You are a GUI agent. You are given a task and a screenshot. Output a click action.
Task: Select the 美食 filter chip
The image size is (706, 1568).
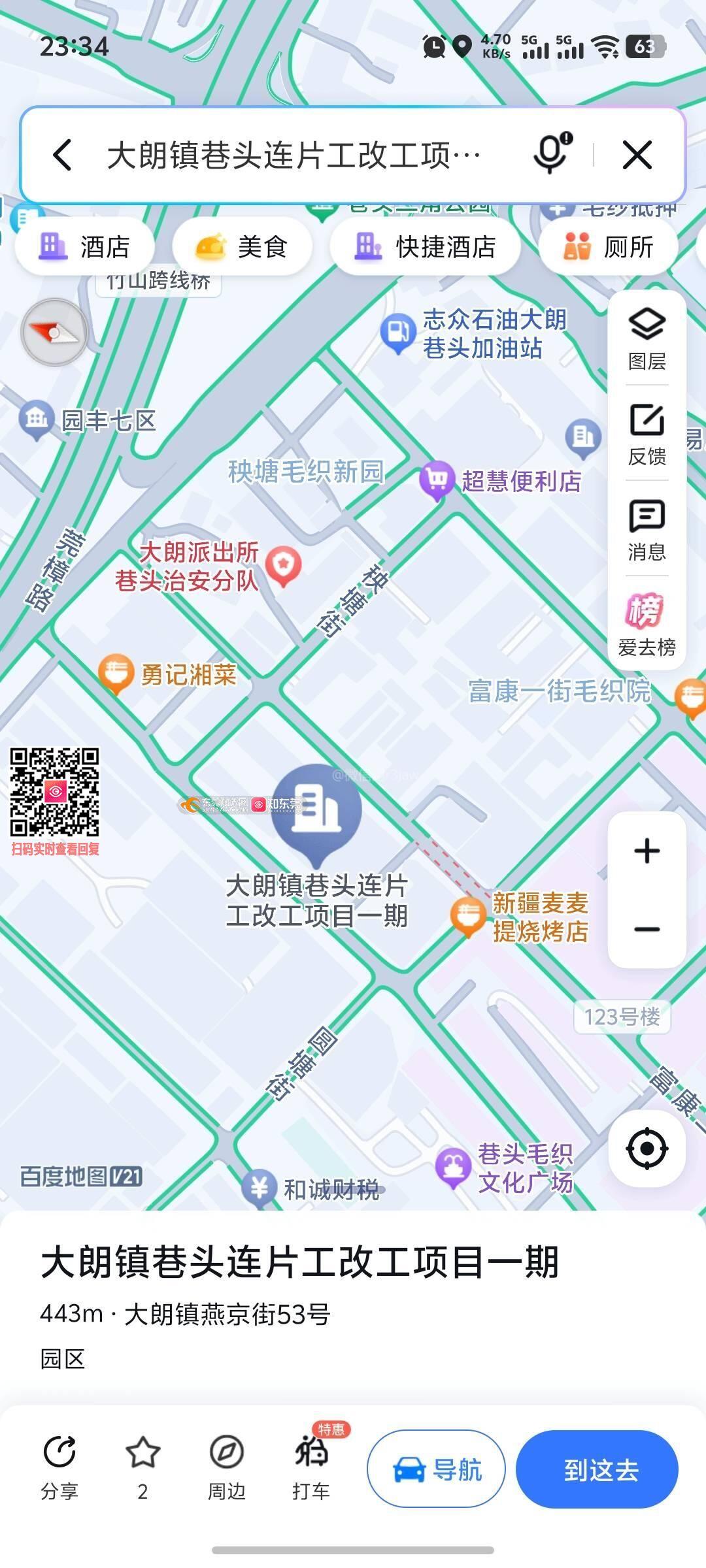coord(242,247)
